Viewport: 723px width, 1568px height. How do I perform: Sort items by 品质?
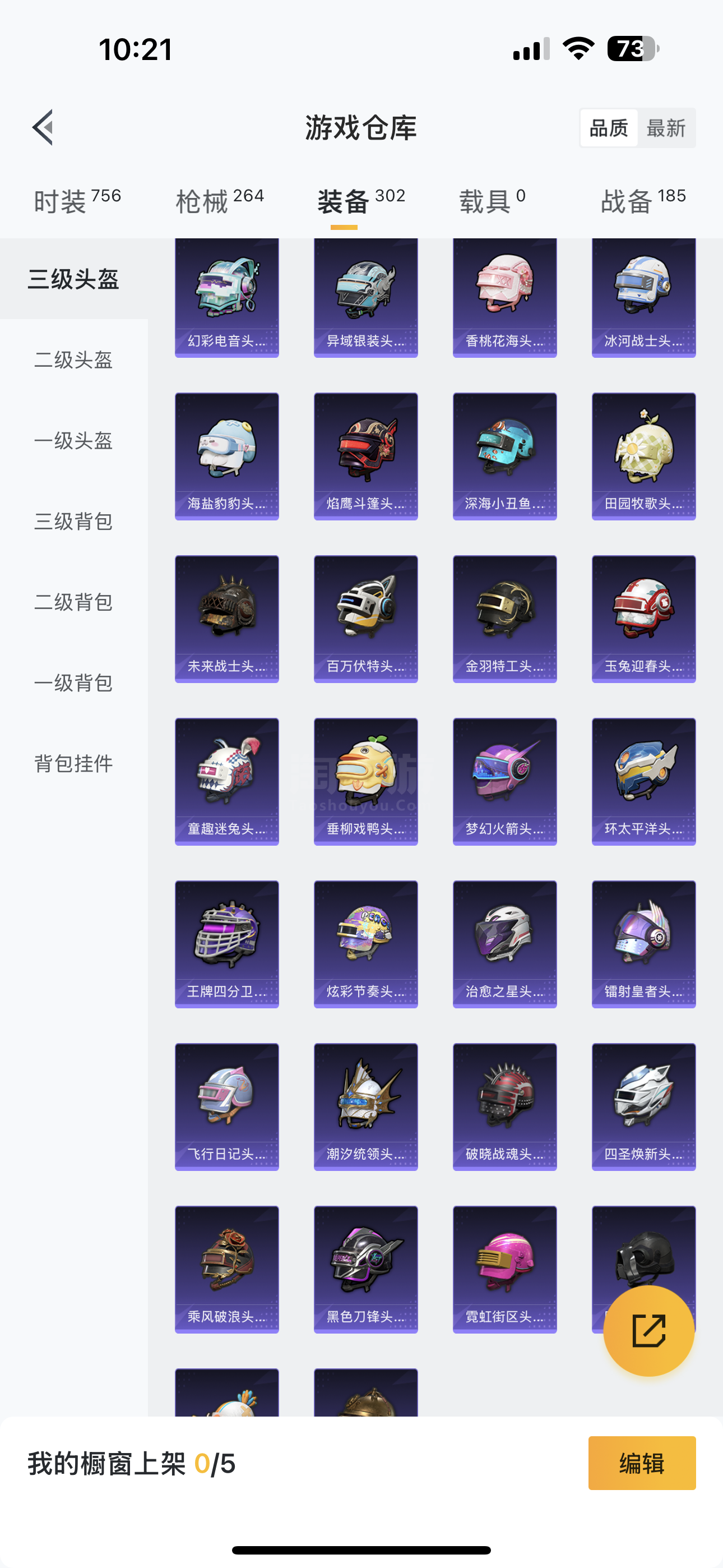(609, 128)
